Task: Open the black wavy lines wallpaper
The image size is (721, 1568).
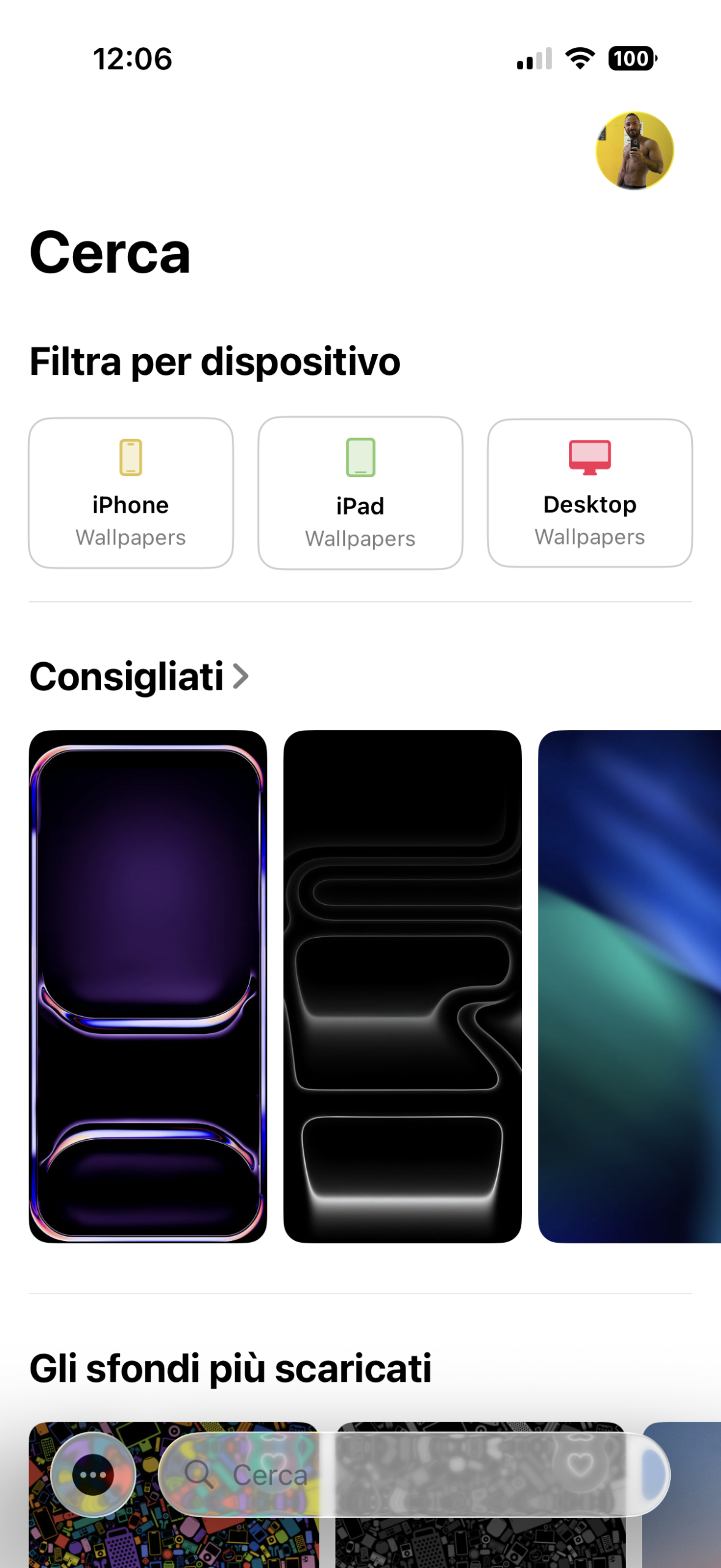Action: 402,986
